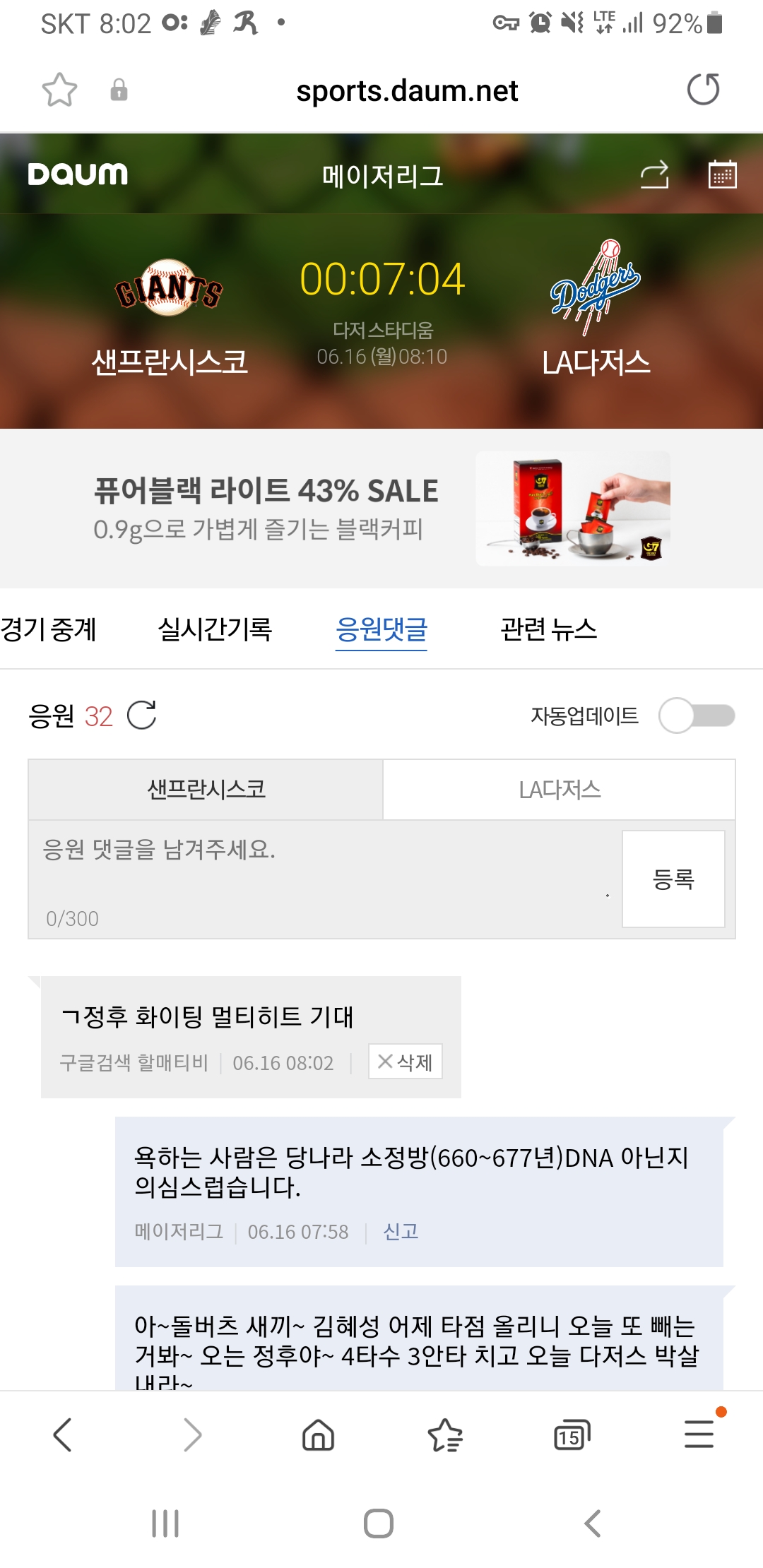Share this game page
Viewport: 763px width, 1568px height.
coord(654,174)
